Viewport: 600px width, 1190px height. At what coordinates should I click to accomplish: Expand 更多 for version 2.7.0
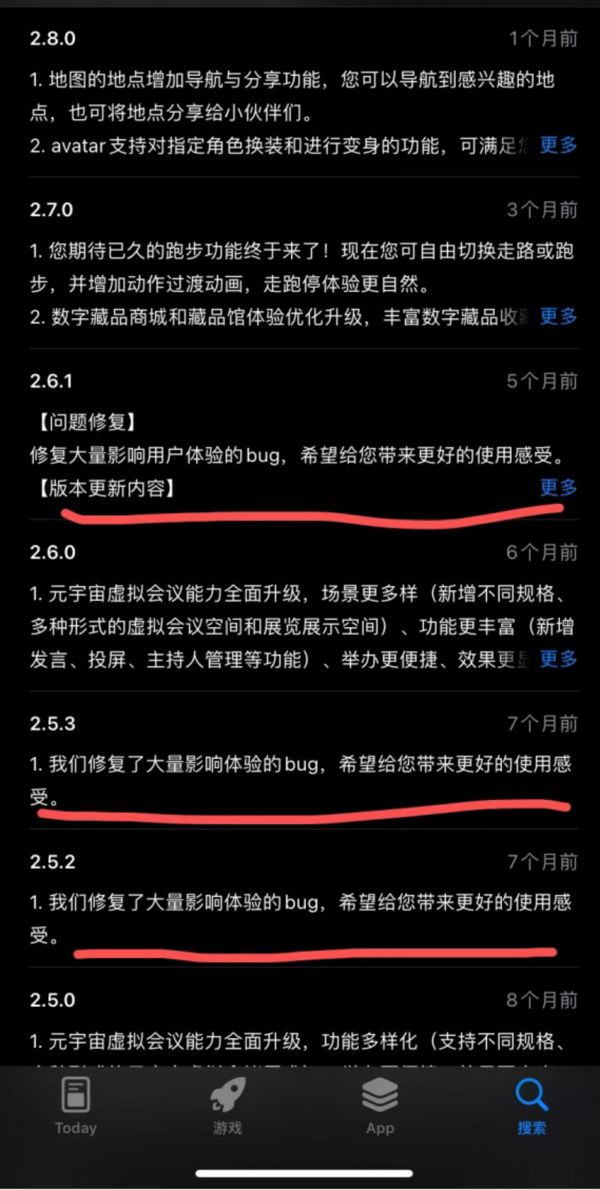(558, 316)
